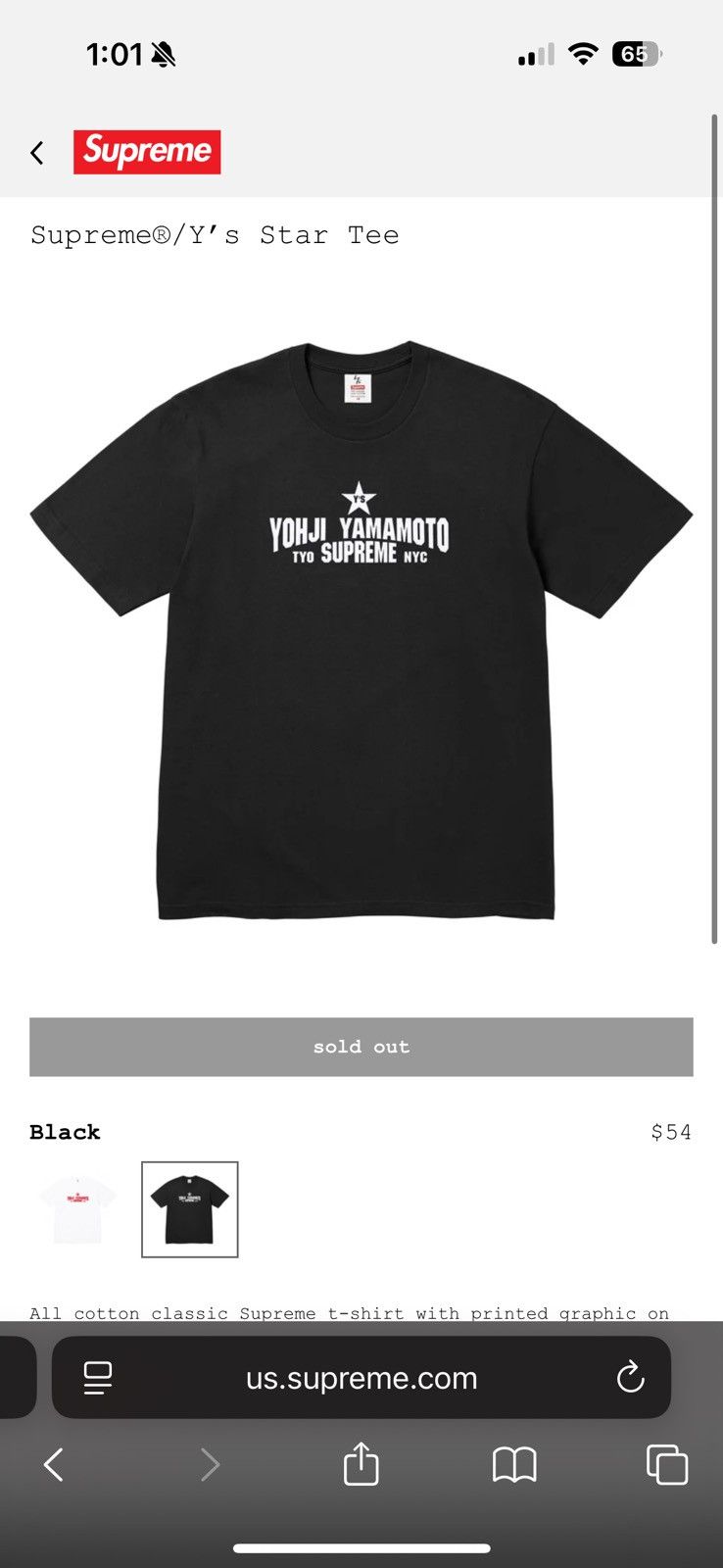Tap the reload icon in the address bar
The width and height of the screenshot is (723, 1568).
631,1378
